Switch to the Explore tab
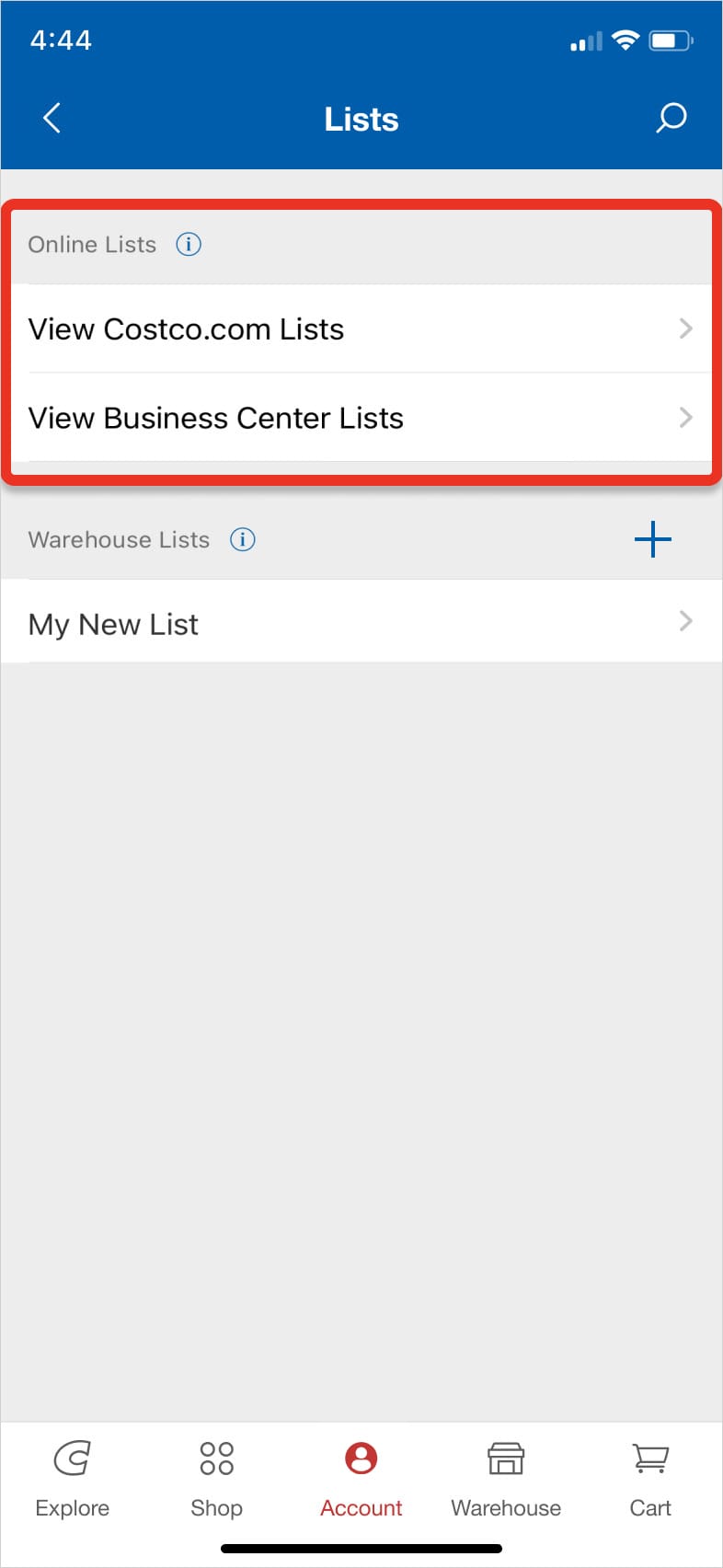The image size is (723, 1568). 73,1479
